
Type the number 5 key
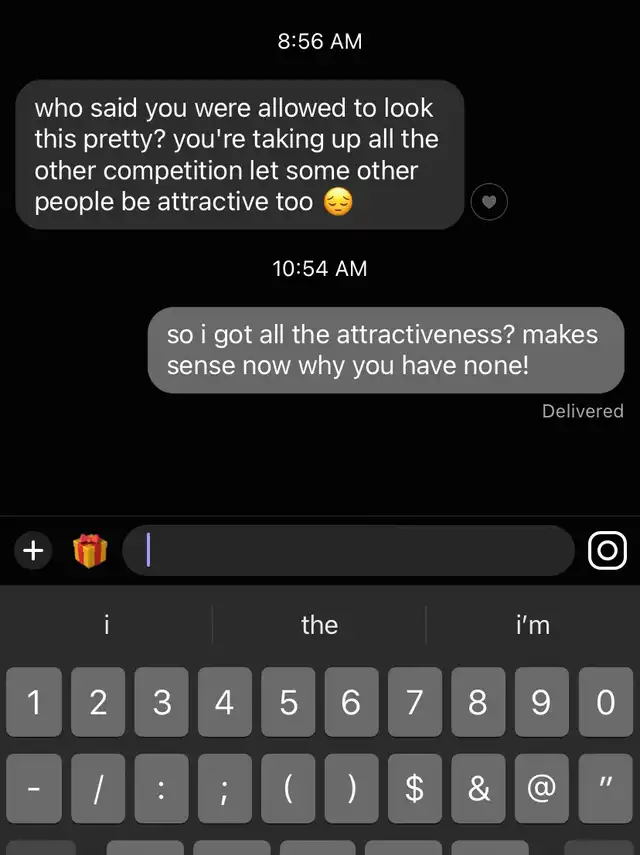point(288,703)
